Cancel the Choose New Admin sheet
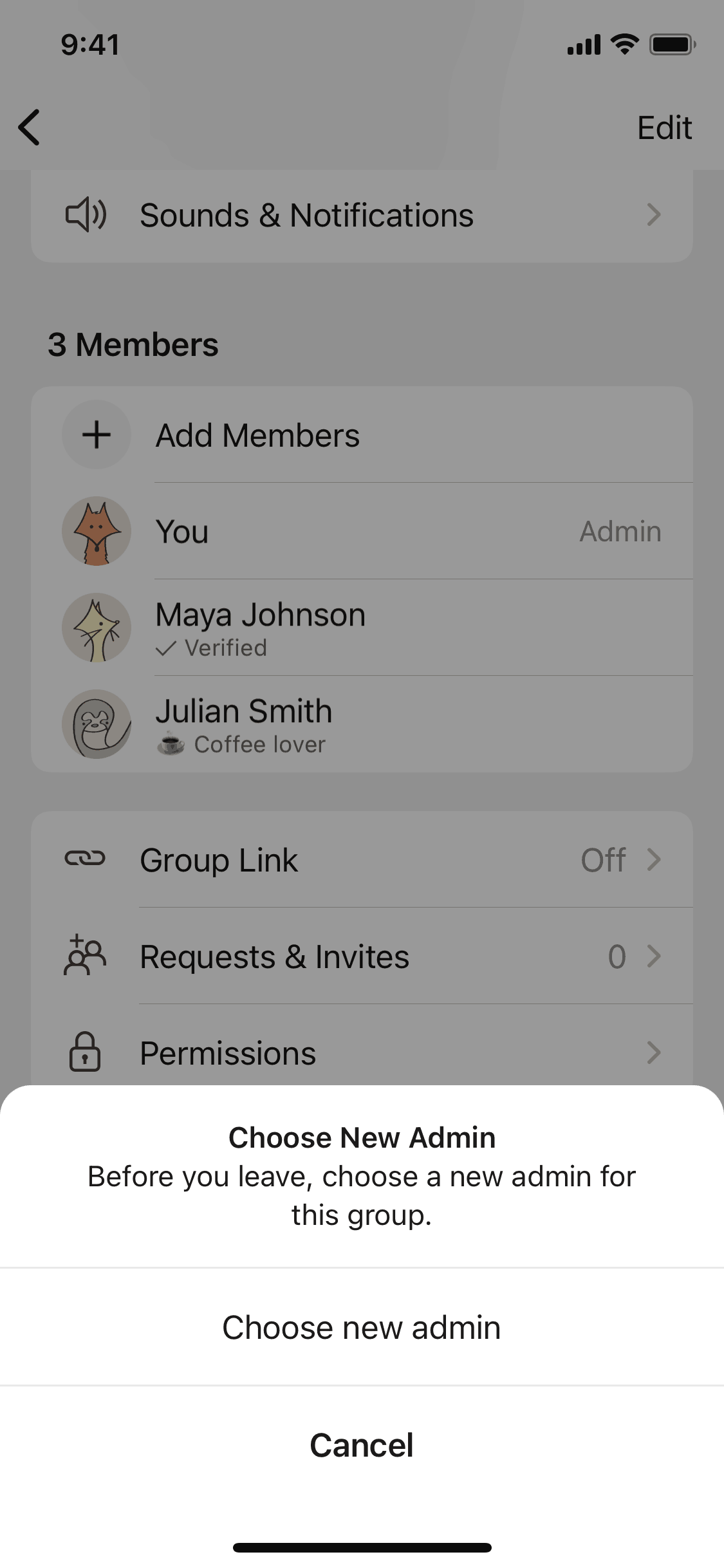 (362, 1445)
